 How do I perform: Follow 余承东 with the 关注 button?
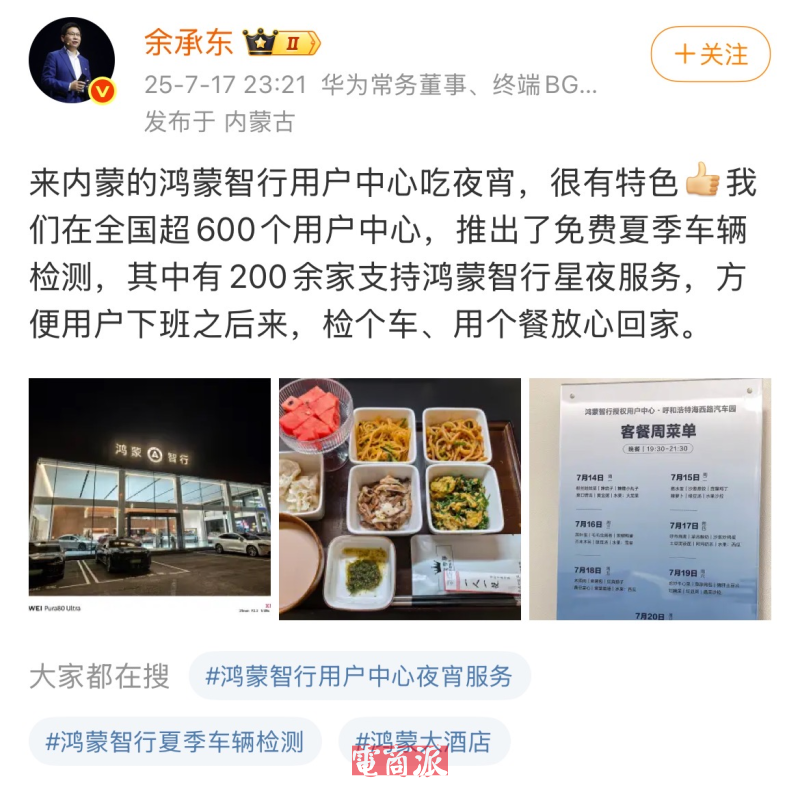click(x=710, y=54)
